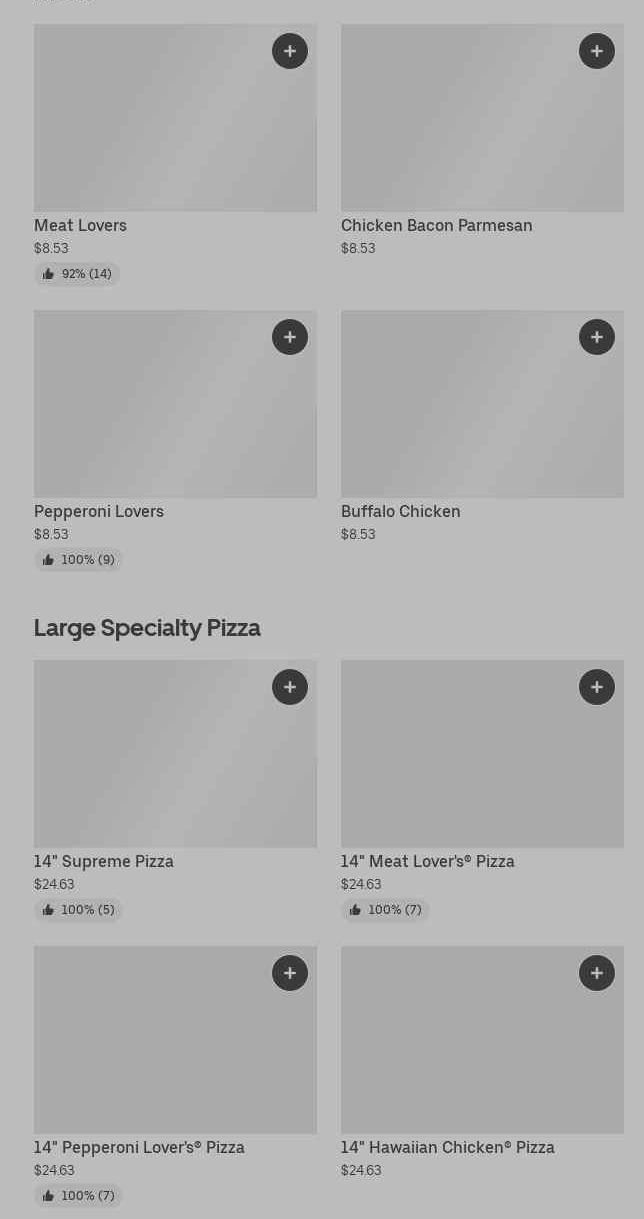Add 14" Pepperoni Lover's Pizza to cart
644x1219 pixels.
290,973
